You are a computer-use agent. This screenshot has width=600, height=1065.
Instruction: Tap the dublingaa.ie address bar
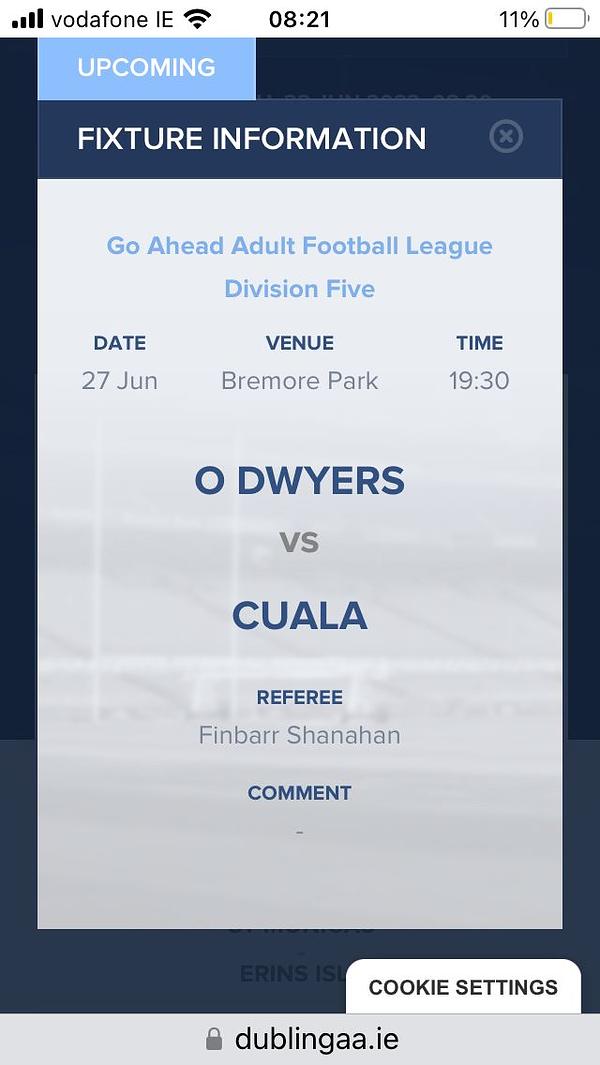coord(300,1039)
